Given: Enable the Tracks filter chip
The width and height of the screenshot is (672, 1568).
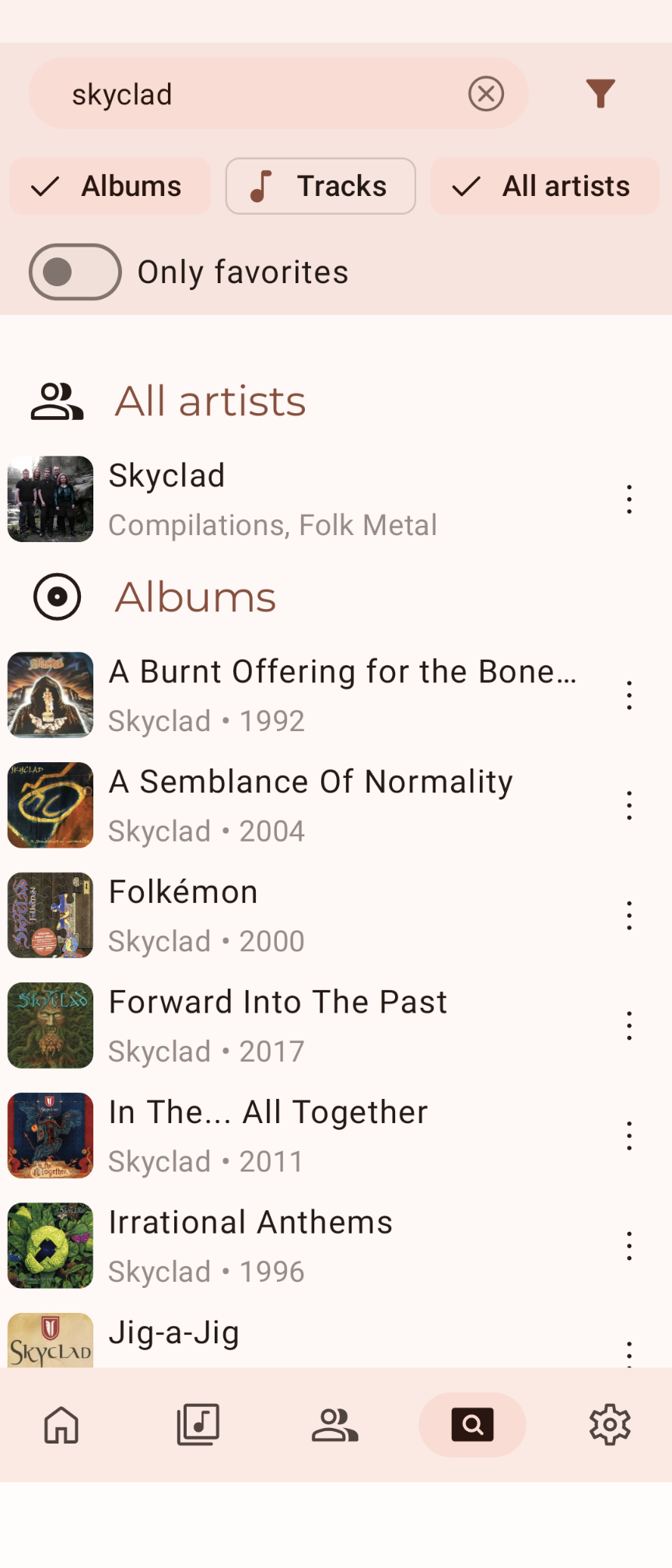Looking at the screenshot, I should pyautogui.click(x=320, y=187).
